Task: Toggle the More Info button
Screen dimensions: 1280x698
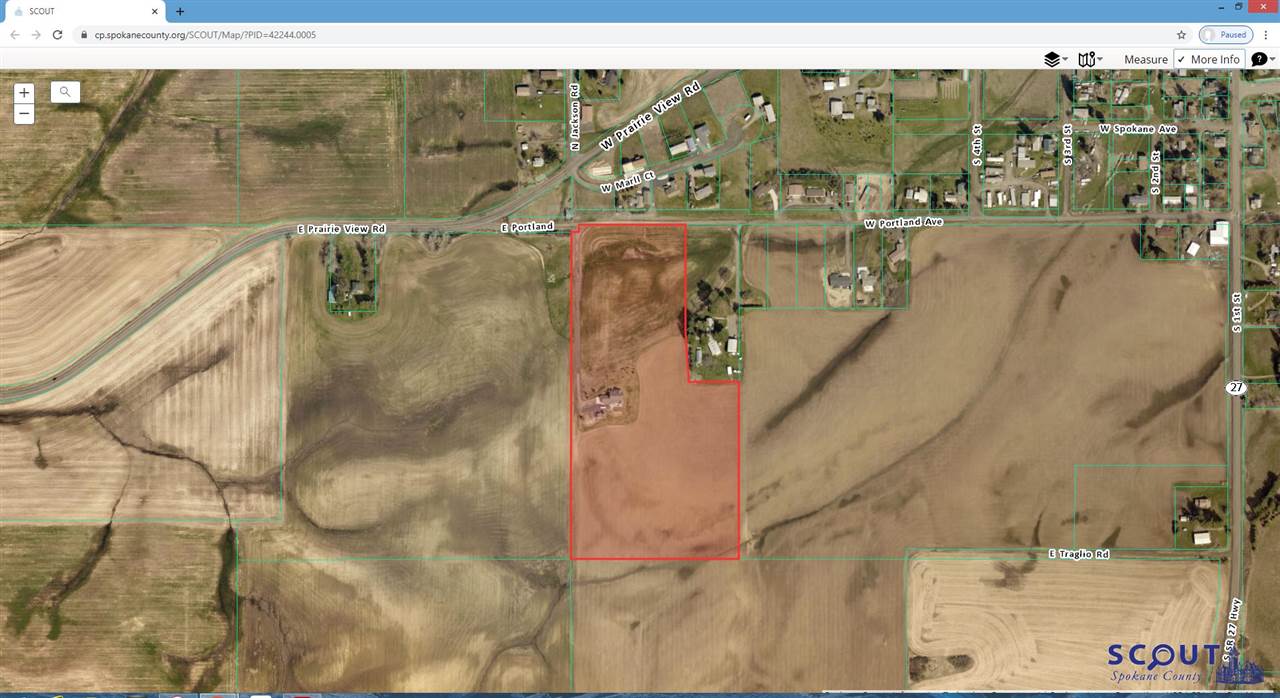Action: [1208, 60]
